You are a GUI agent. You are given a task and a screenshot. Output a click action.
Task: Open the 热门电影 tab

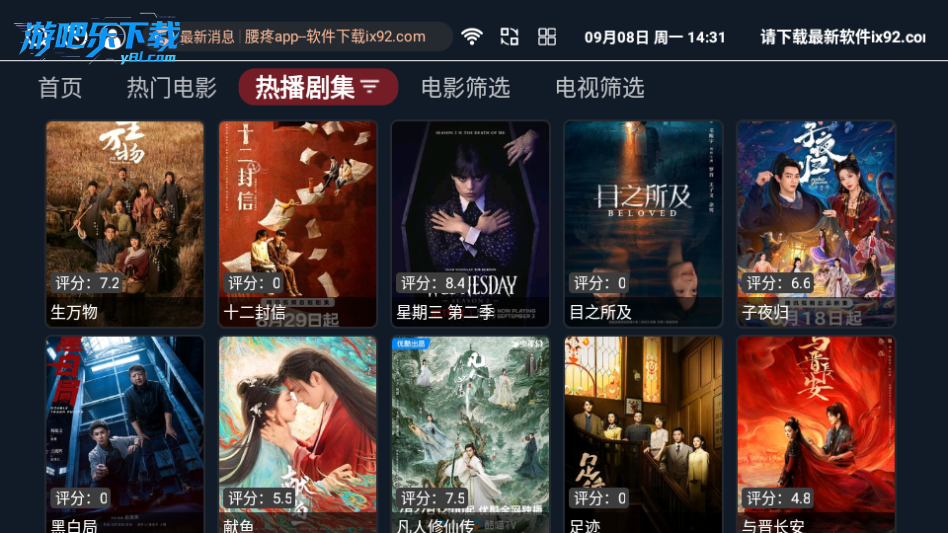pyautogui.click(x=171, y=88)
